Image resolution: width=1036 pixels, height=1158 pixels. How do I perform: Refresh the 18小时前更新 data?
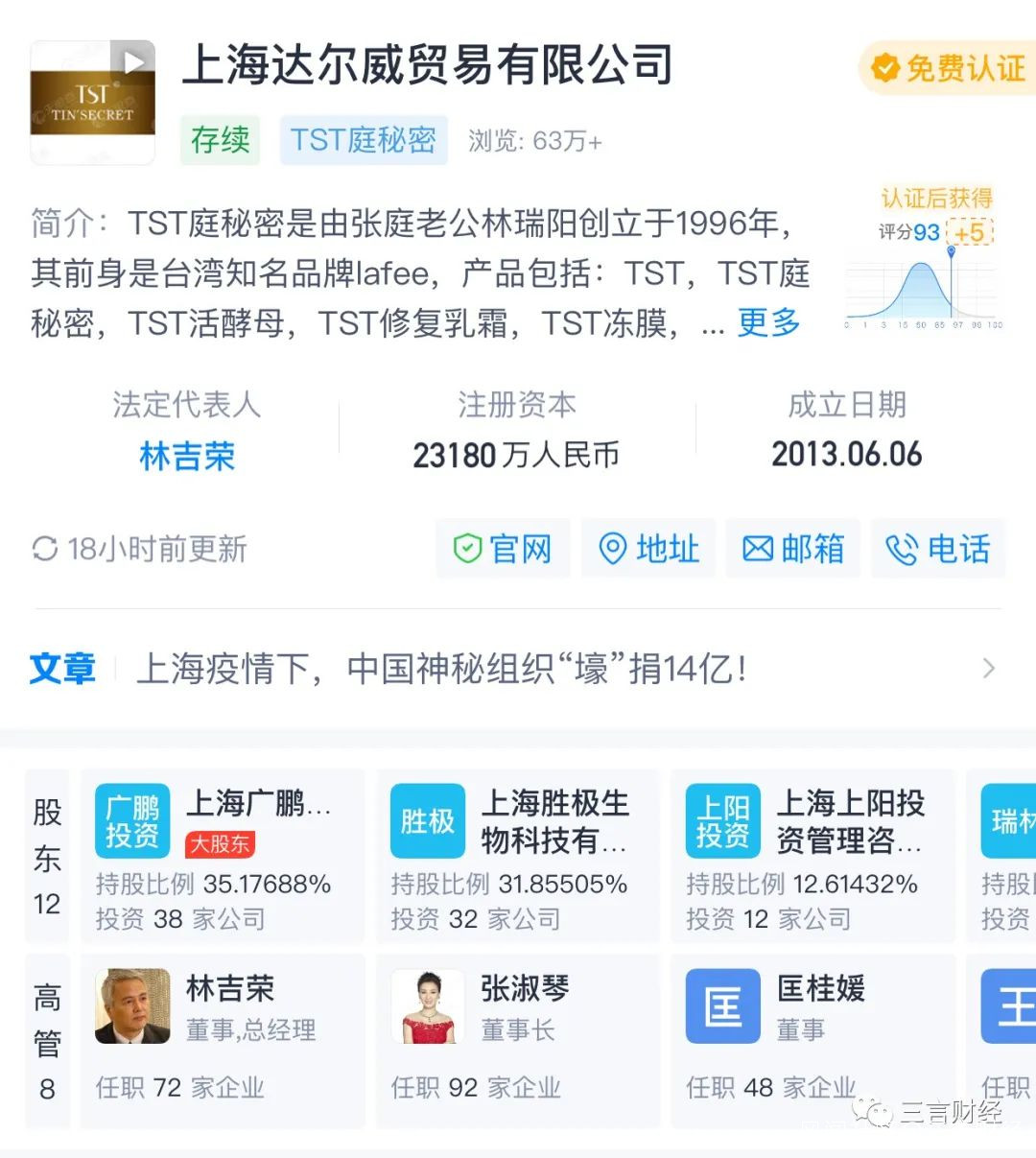point(140,549)
